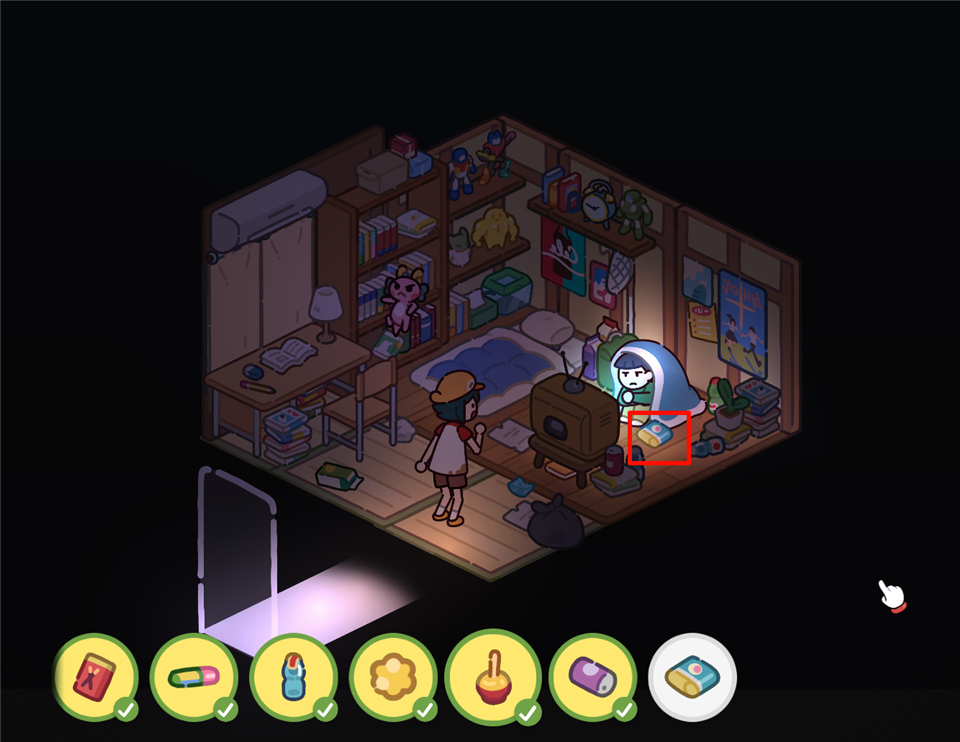This screenshot has height=742, width=960.
Task: Tap the purple can item slot
Action: point(592,677)
